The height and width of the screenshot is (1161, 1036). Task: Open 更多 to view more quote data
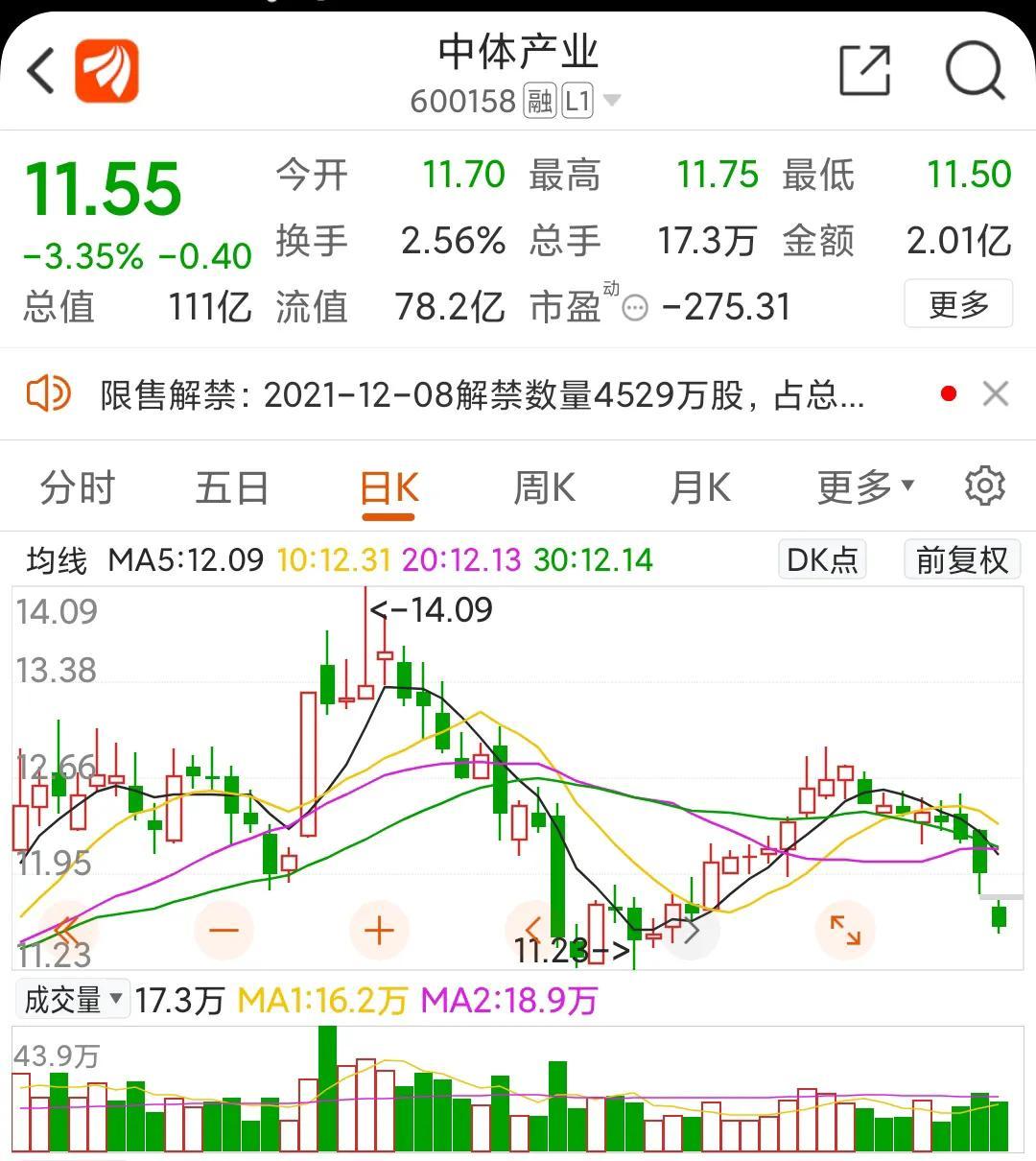tap(958, 303)
